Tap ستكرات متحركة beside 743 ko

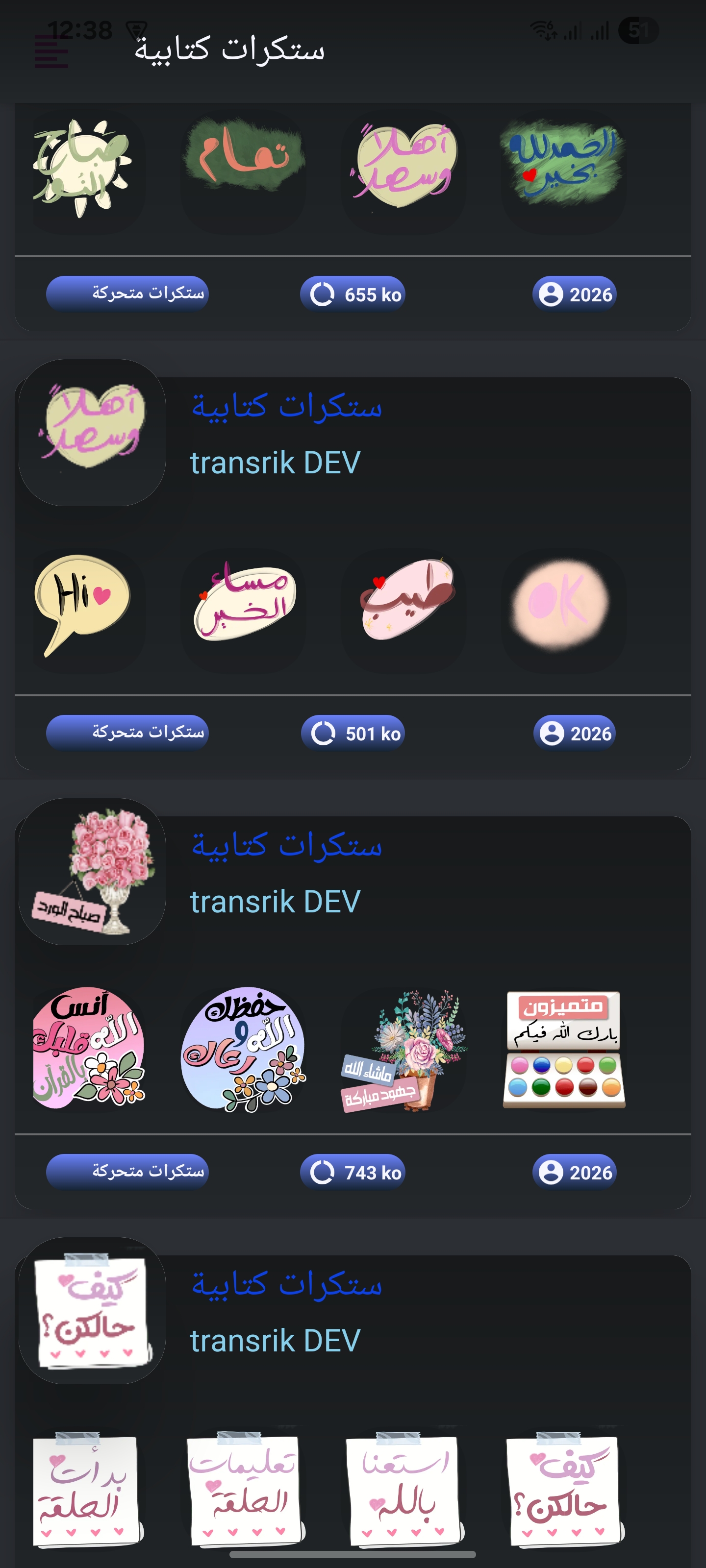(127, 1172)
